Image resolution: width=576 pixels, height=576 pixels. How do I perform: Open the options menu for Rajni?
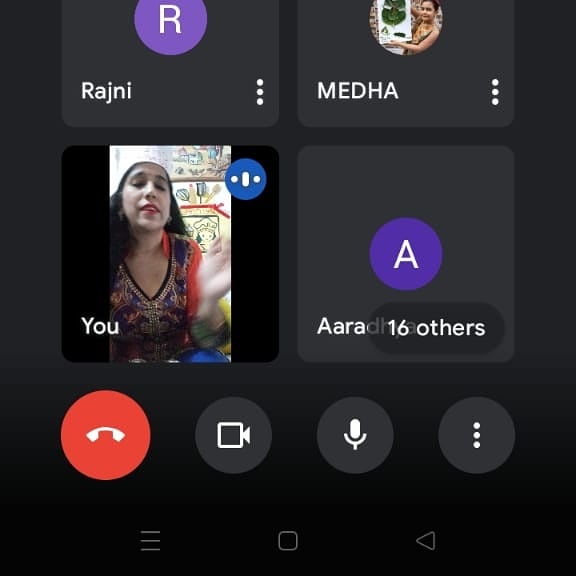click(x=260, y=92)
